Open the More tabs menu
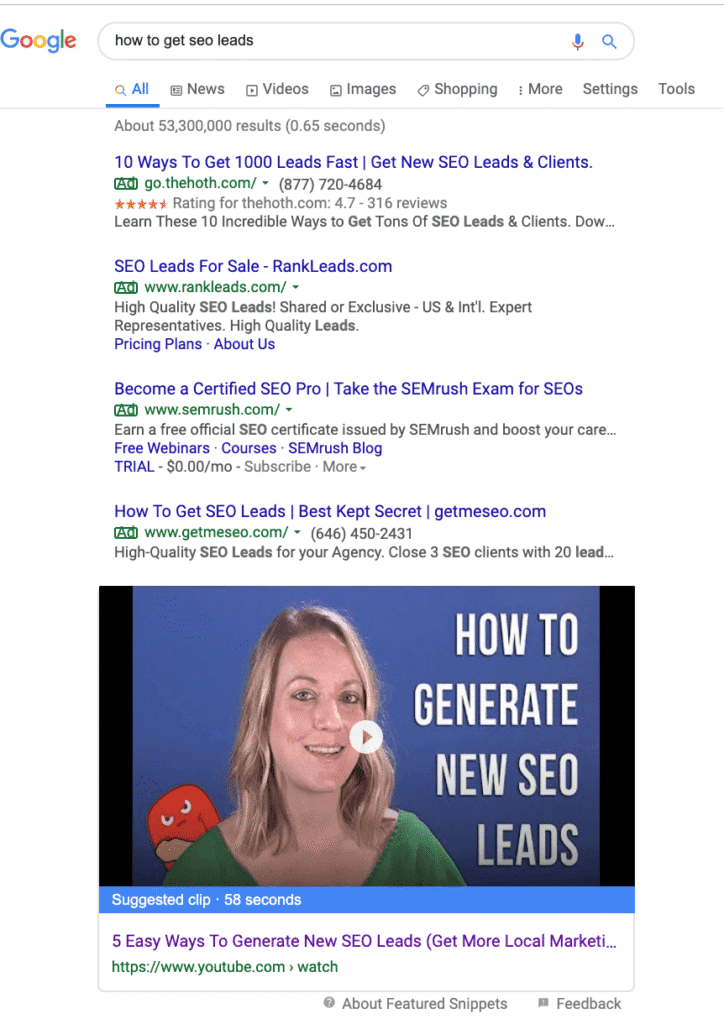Image resolution: width=724 pixels, height=1024 pixels. click(540, 89)
